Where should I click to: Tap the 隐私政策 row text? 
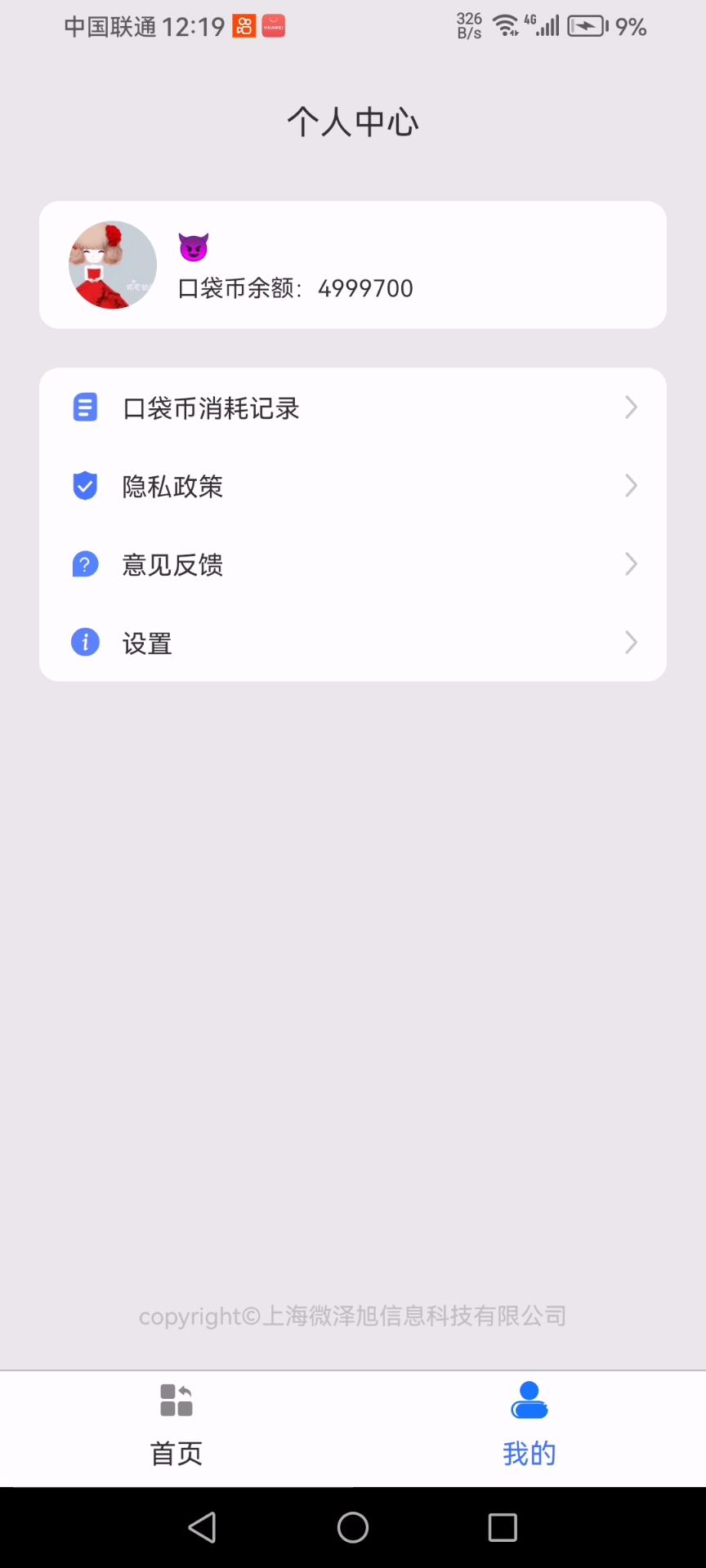point(171,485)
